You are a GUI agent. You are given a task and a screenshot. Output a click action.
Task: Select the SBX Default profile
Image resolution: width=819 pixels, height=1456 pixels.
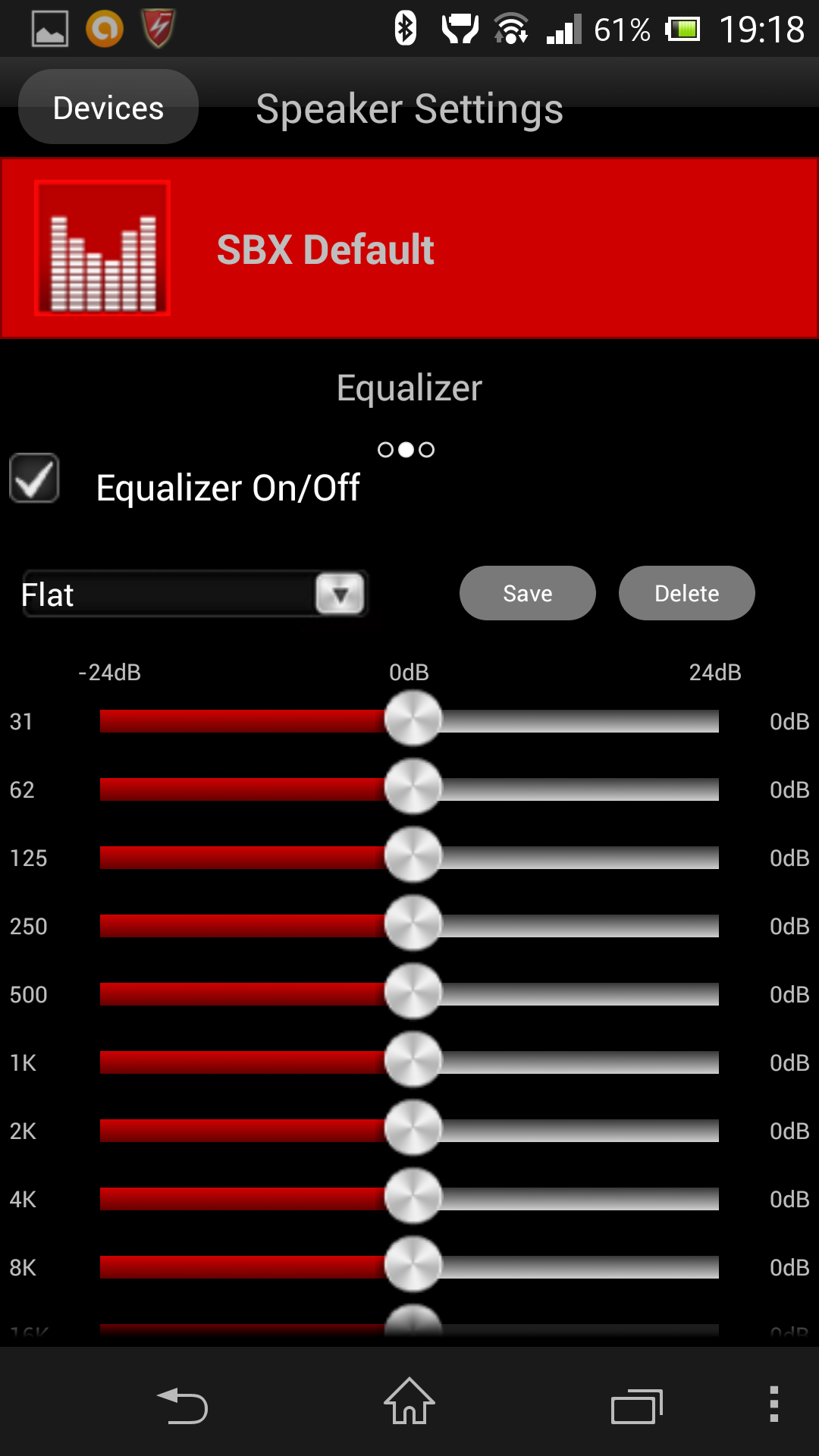pyautogui.click(x=409, y=248)
